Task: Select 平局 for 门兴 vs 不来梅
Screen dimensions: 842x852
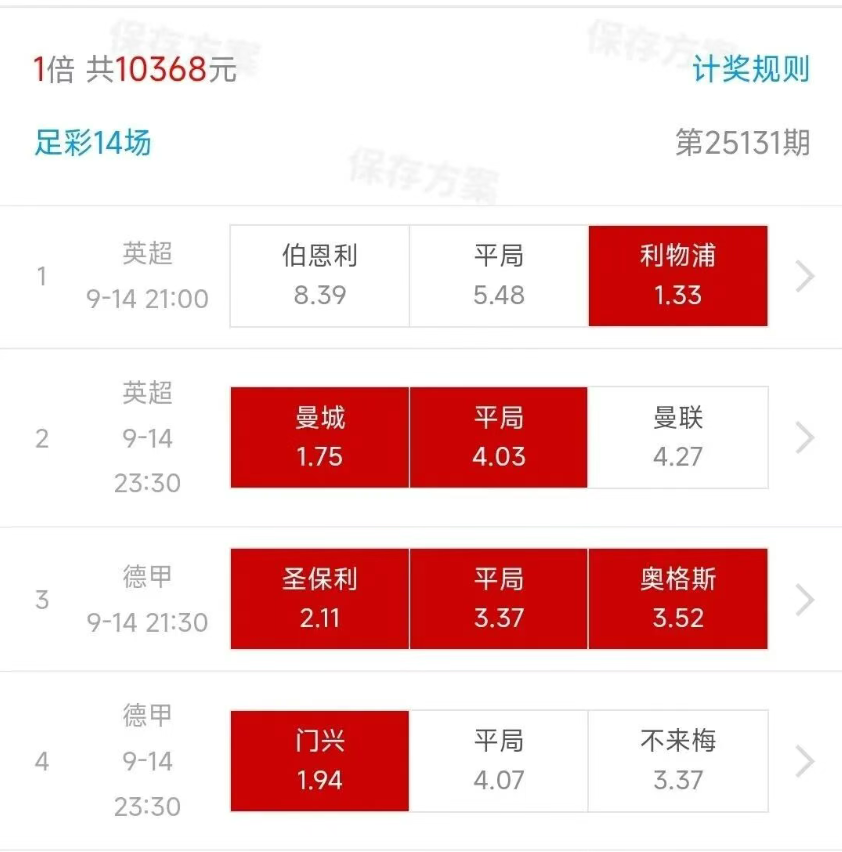Action: point(499,760)
